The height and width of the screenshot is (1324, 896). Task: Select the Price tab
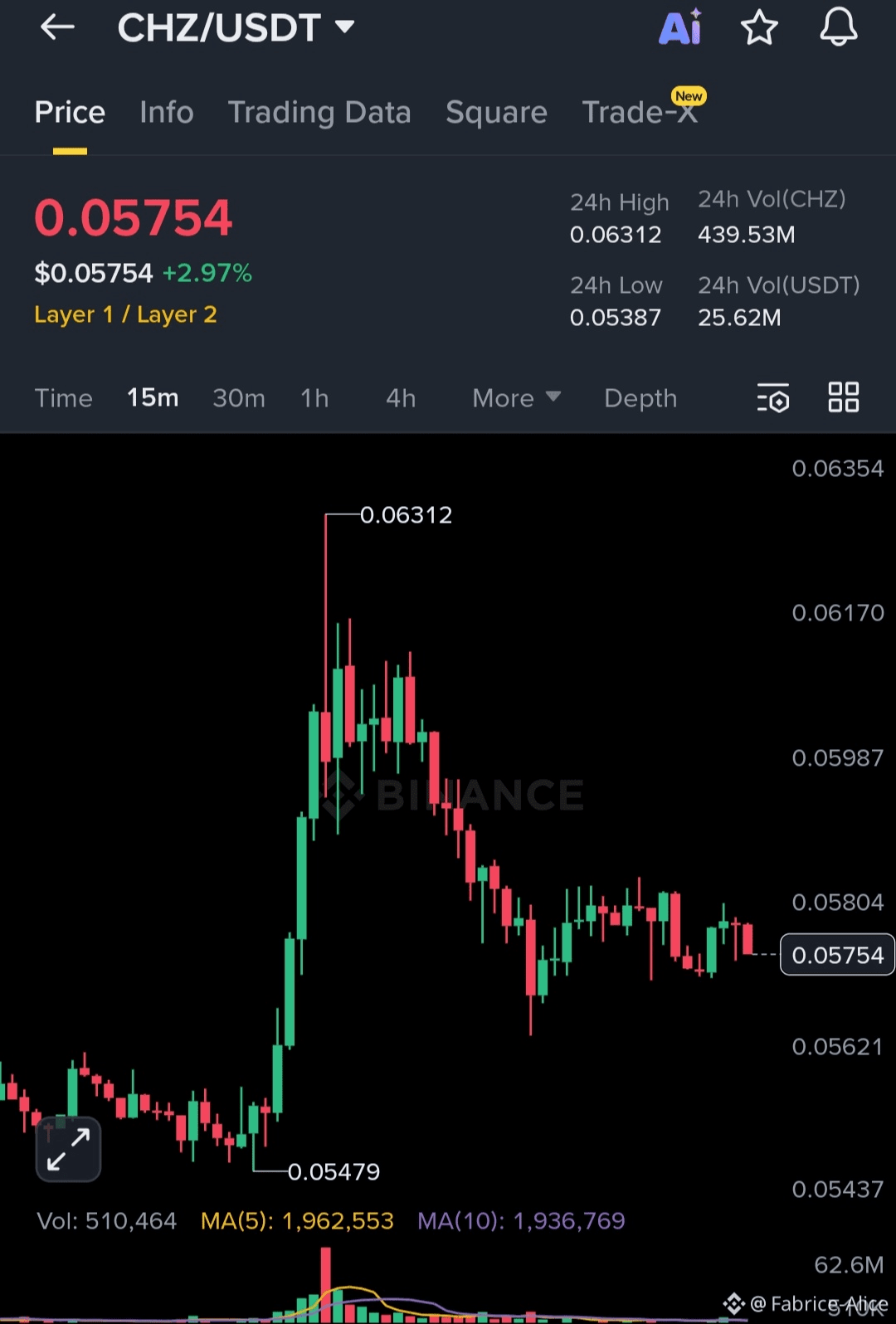tap(70, 113)
